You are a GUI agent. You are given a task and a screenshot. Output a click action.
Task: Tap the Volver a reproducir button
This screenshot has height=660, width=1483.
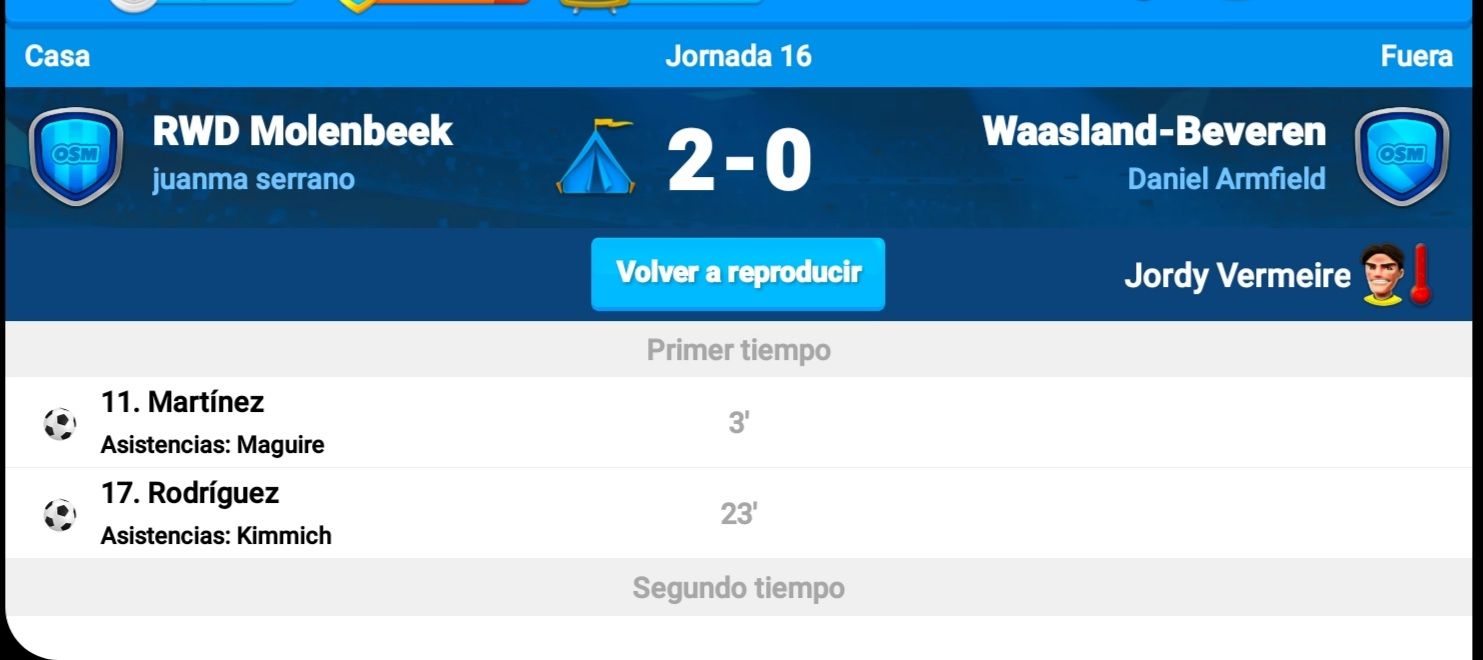coord(738,273)
